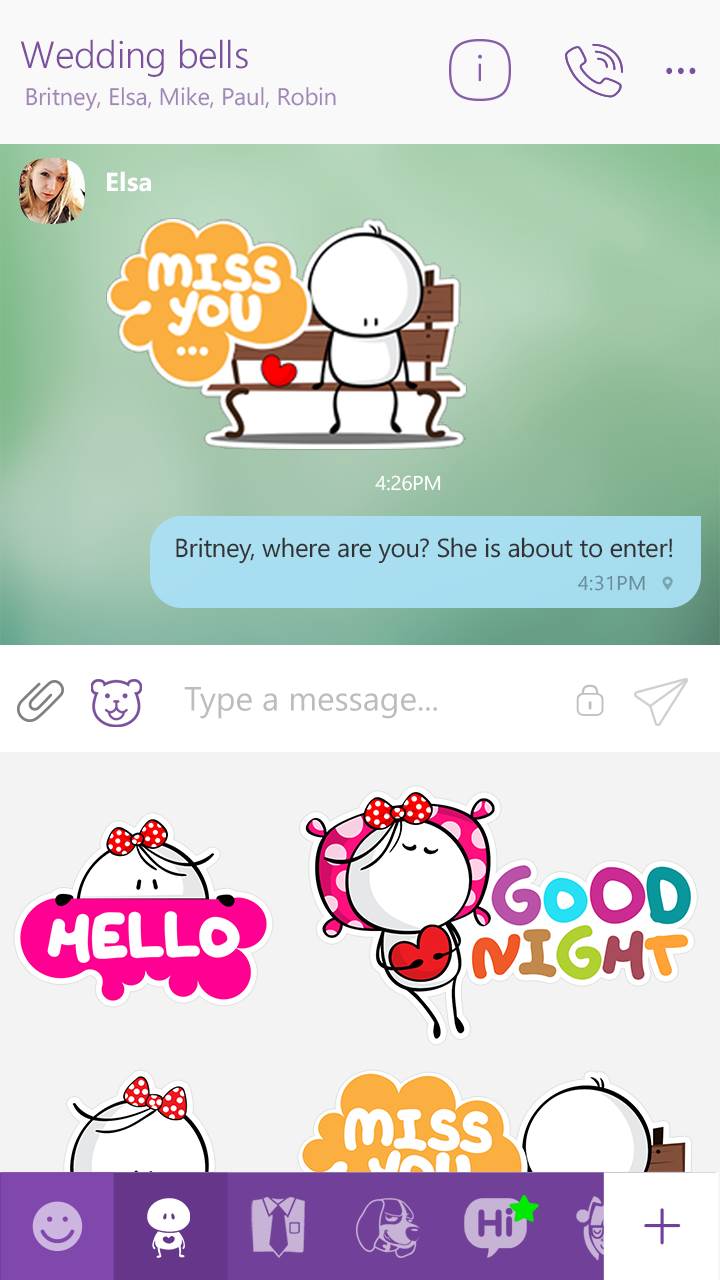This screenshot has height=1280, width=720.
Task: Open Elsa's profile picture
Action: [x=52, y=190]
